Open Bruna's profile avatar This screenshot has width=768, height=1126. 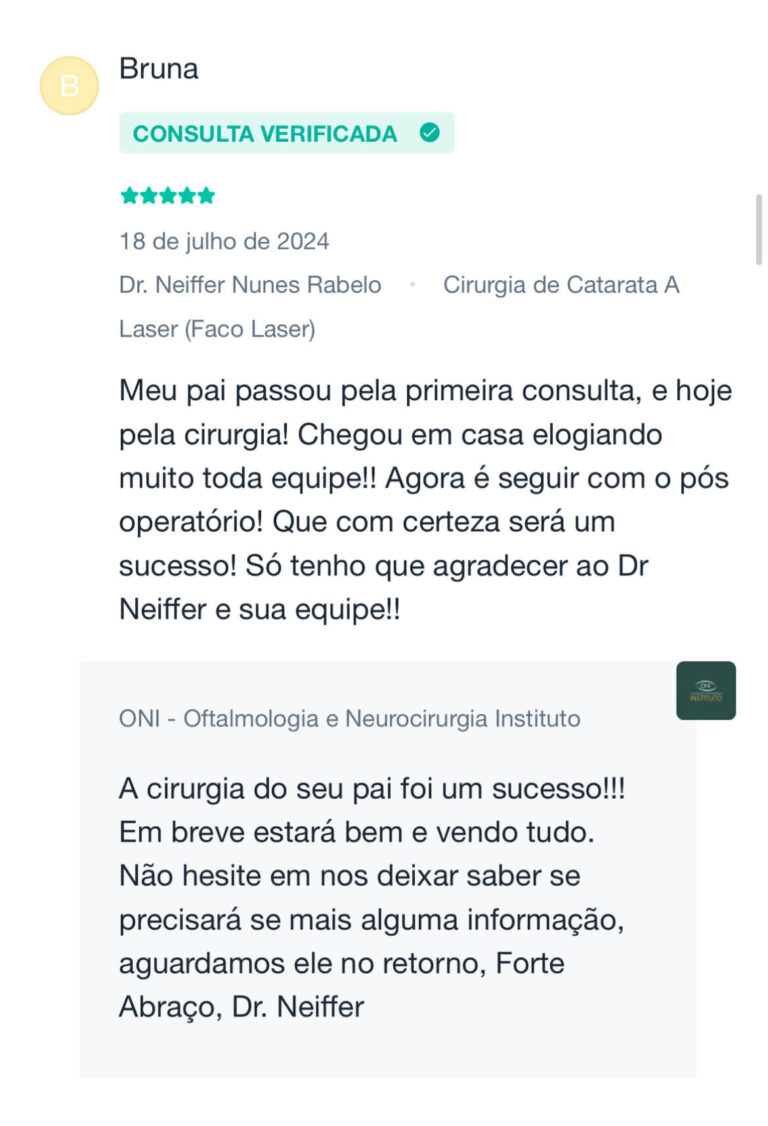coord(69,86)
